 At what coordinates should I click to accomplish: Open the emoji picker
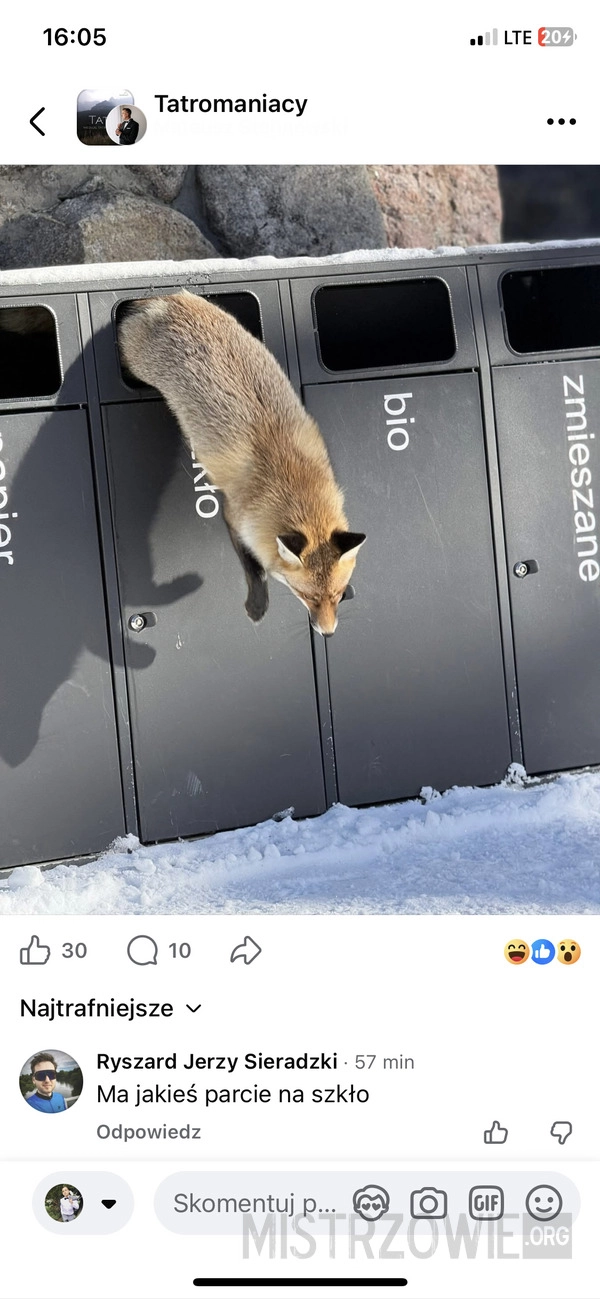(x=544, y=1203)
